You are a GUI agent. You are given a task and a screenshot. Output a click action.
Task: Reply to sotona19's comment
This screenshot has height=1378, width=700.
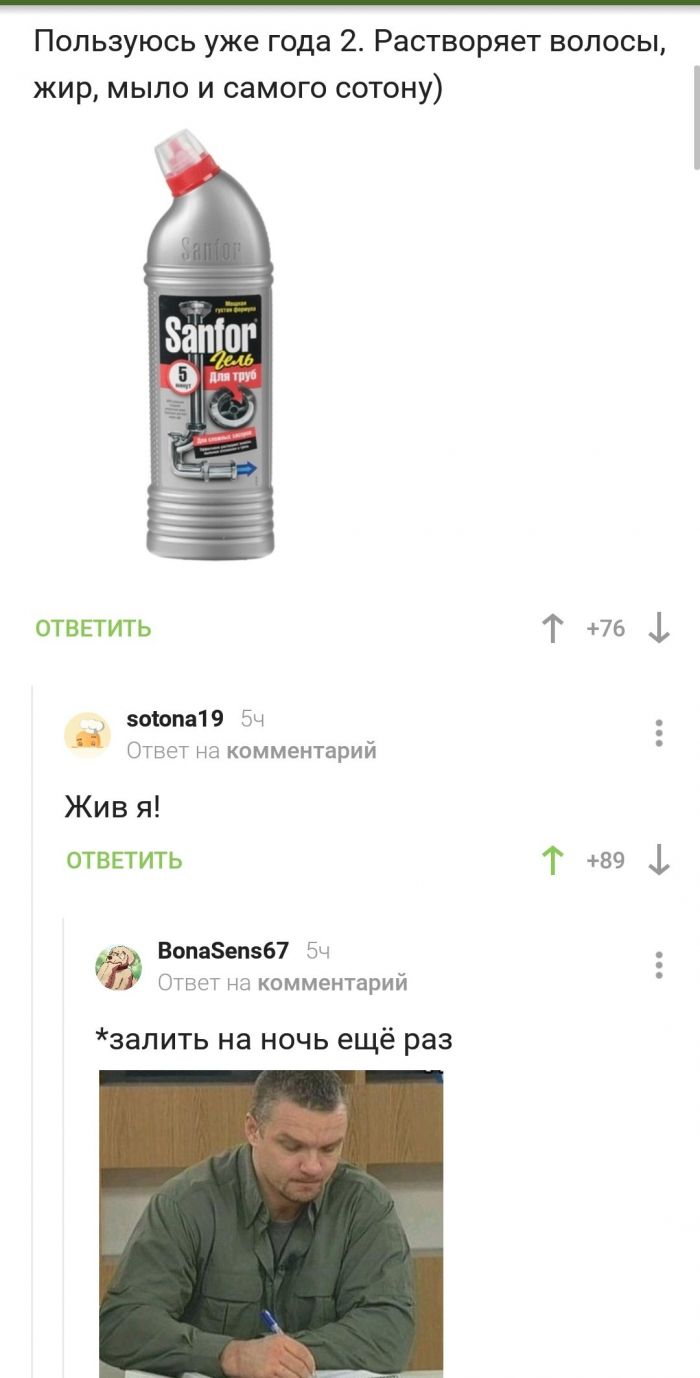click(124, 860)
